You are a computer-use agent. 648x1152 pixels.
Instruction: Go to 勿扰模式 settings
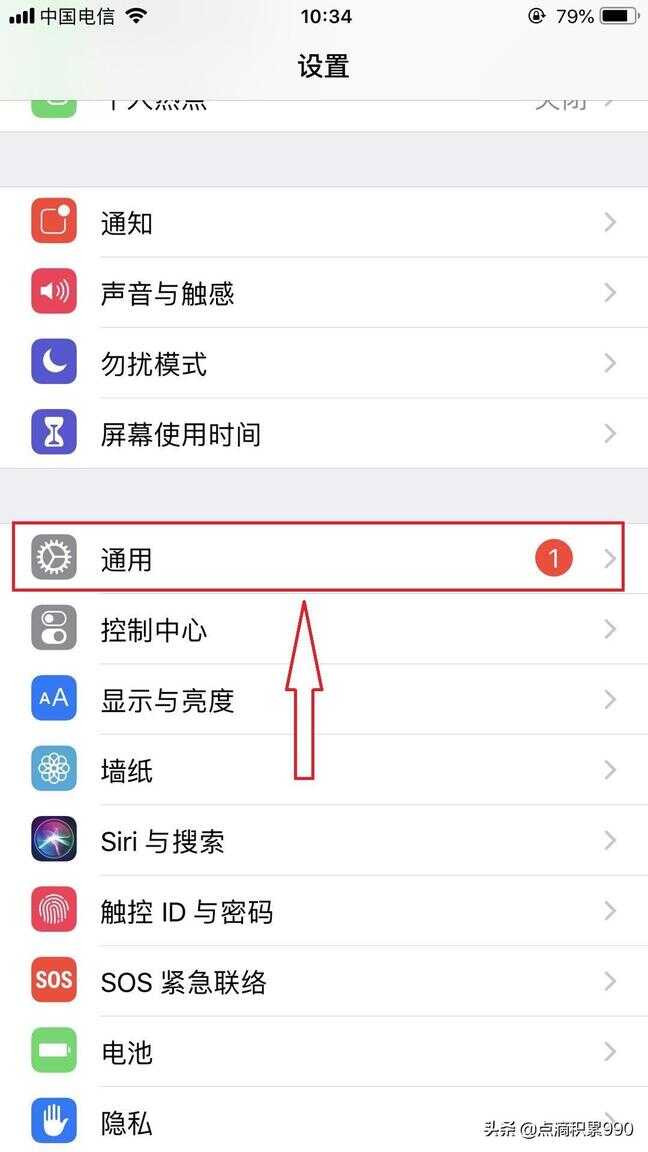324,363
